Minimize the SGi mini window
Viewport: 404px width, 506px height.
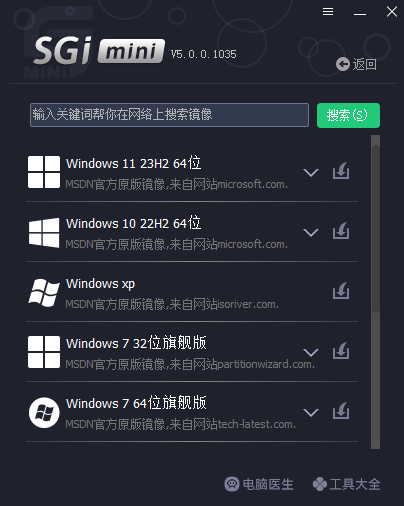pos(360,14)
